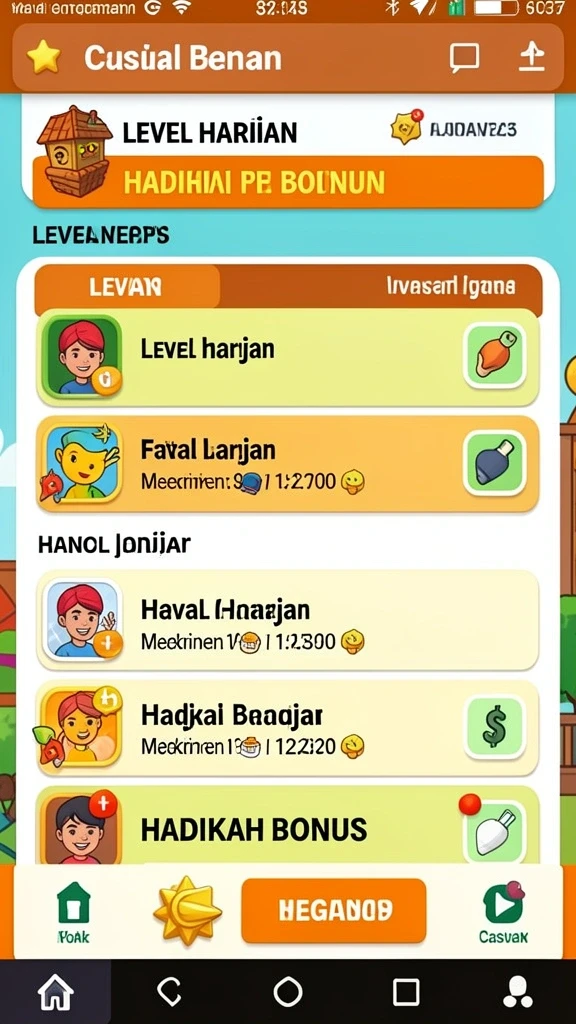Tap the green item button on Level harjan

[x=494, y=356]
